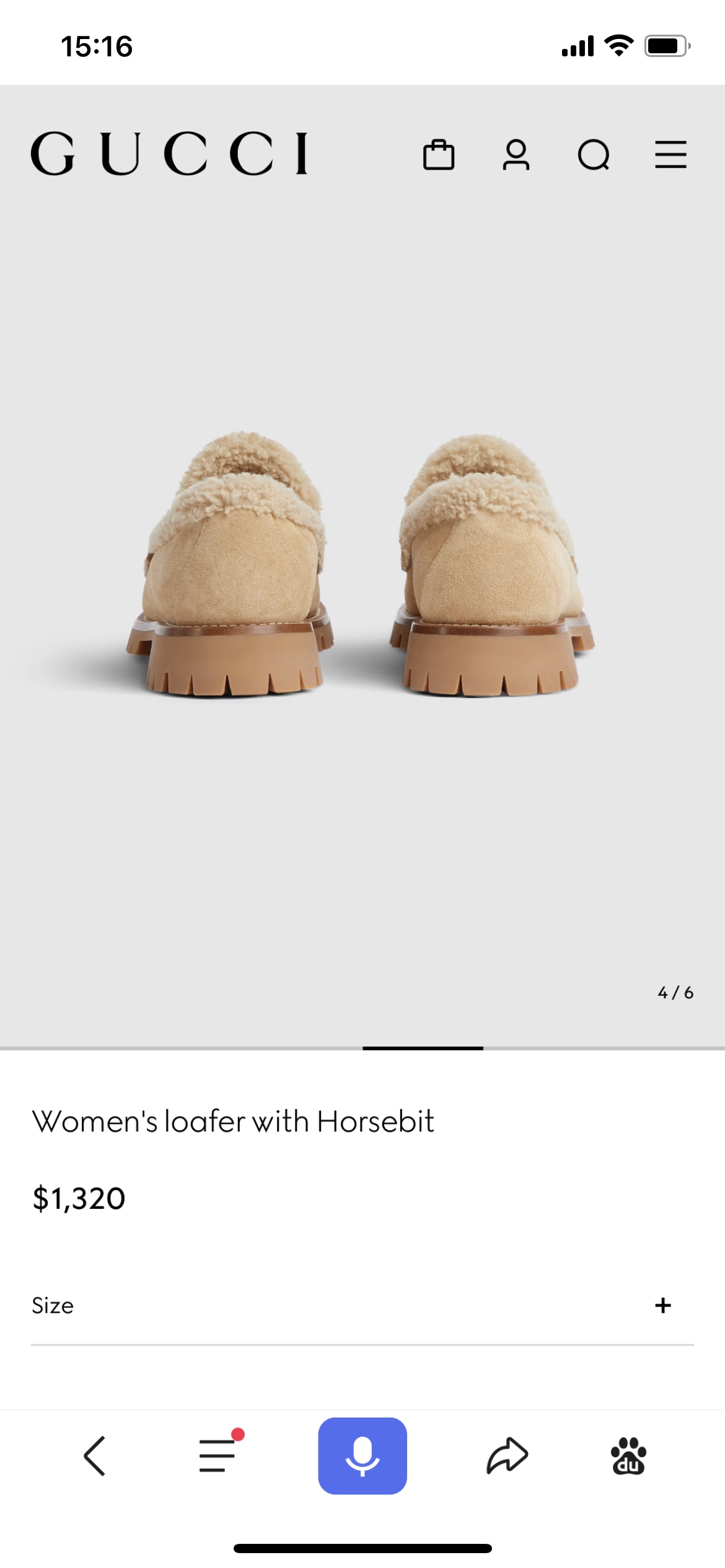Screen dimensions: 725x1568
Task: Expand the Size selector
Action: (x=662, y=1305)
